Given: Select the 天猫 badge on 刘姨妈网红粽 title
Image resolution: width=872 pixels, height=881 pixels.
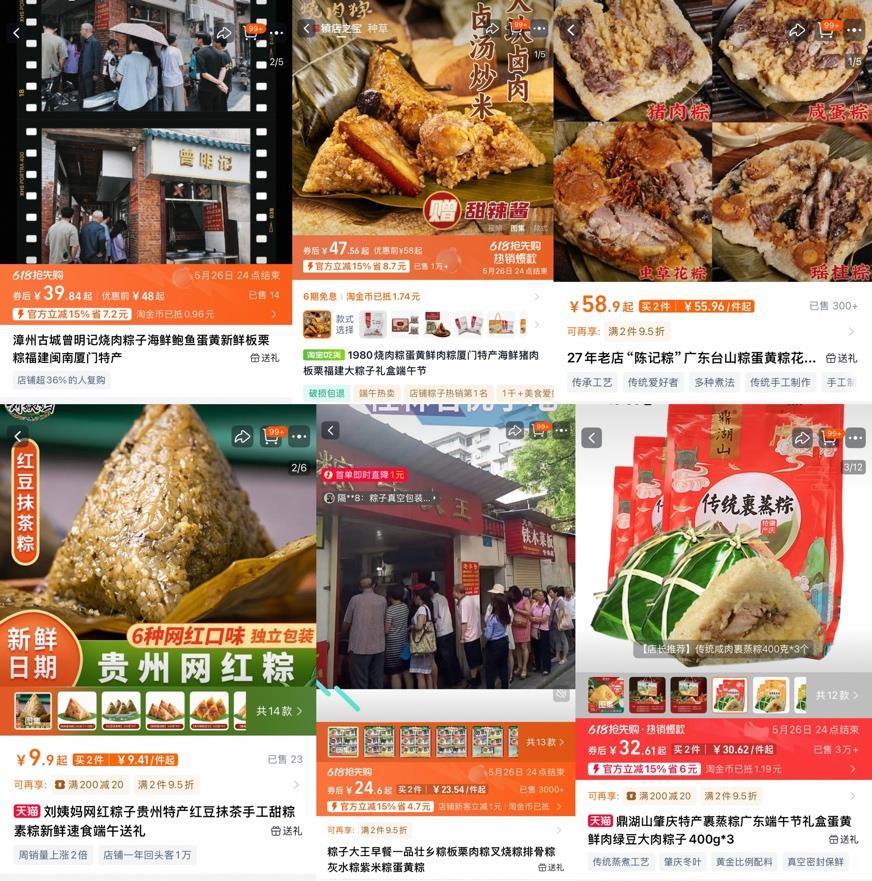Looking at the screenshot, I should coord(27,810).
